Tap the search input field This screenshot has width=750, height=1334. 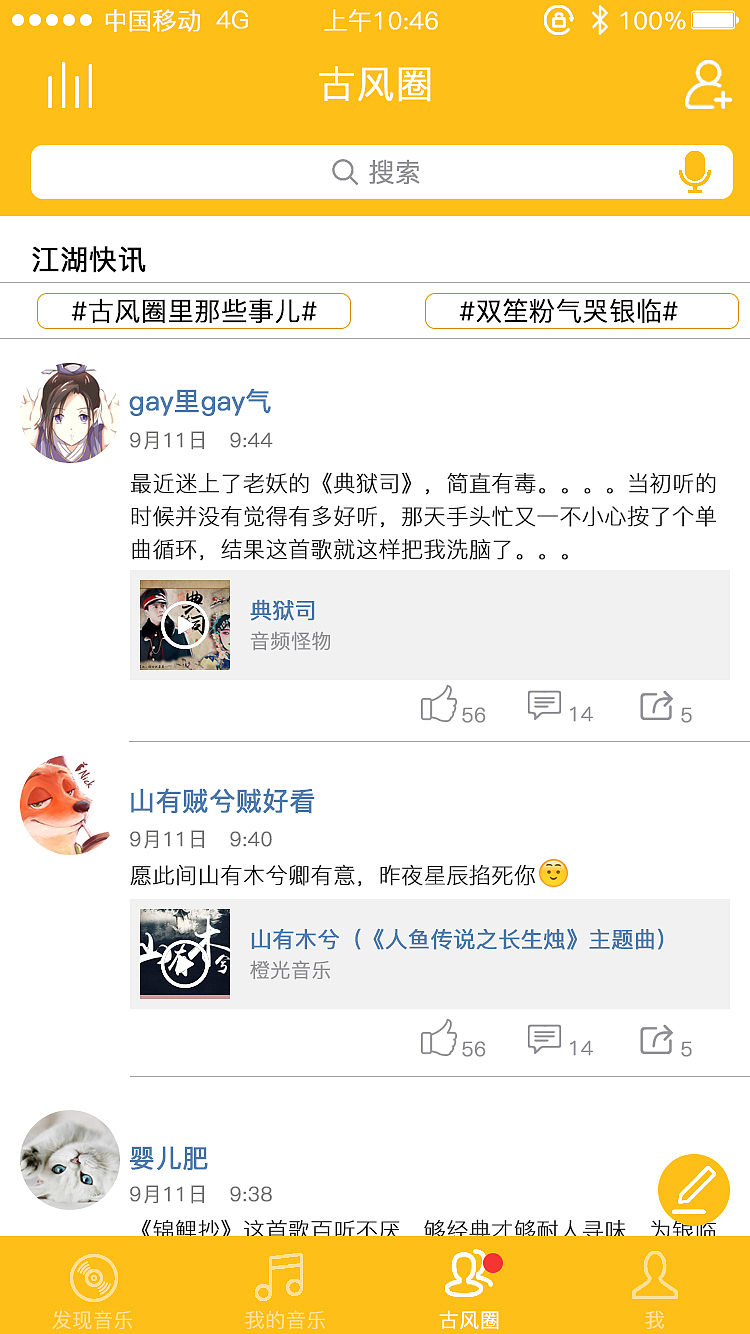tap(375, 171)
